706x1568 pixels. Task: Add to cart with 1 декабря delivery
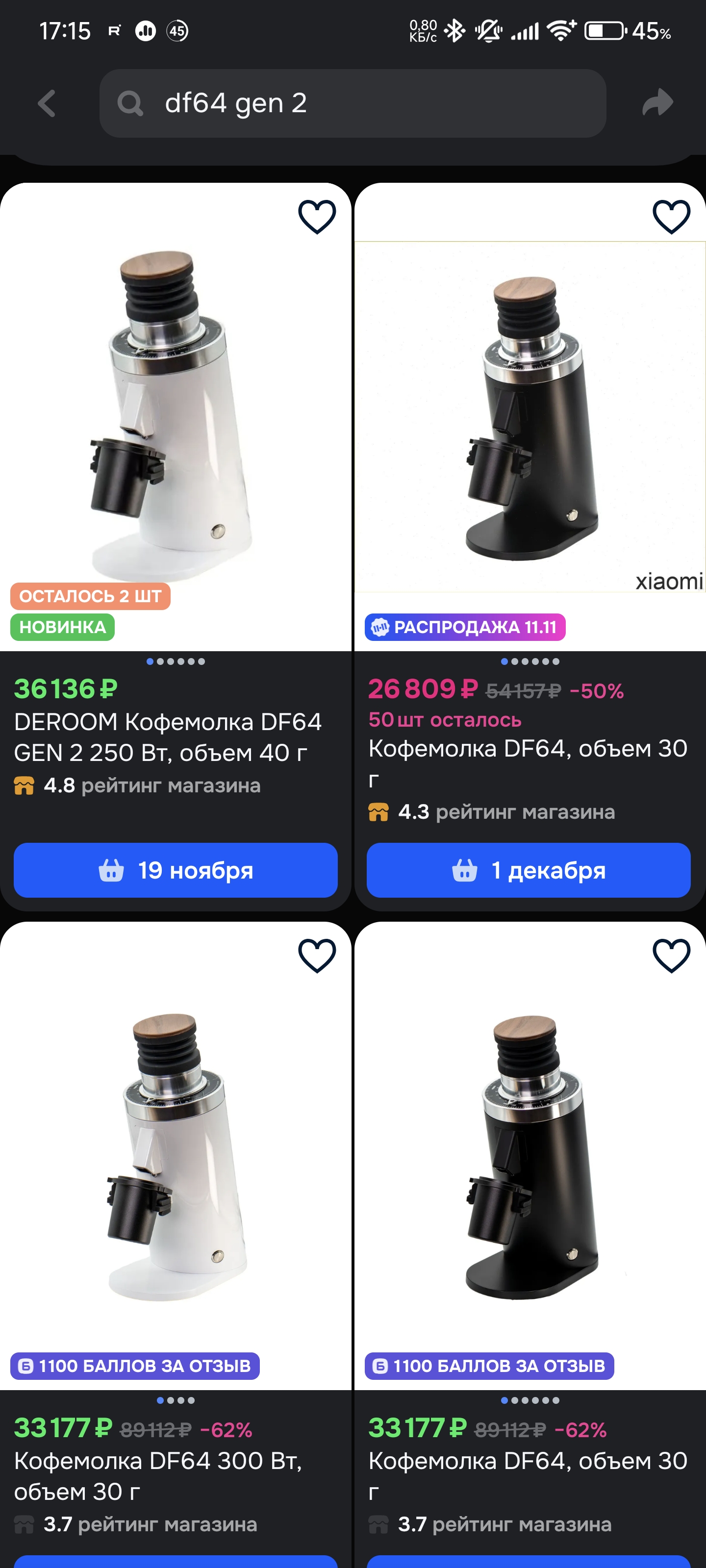point(528,870)
